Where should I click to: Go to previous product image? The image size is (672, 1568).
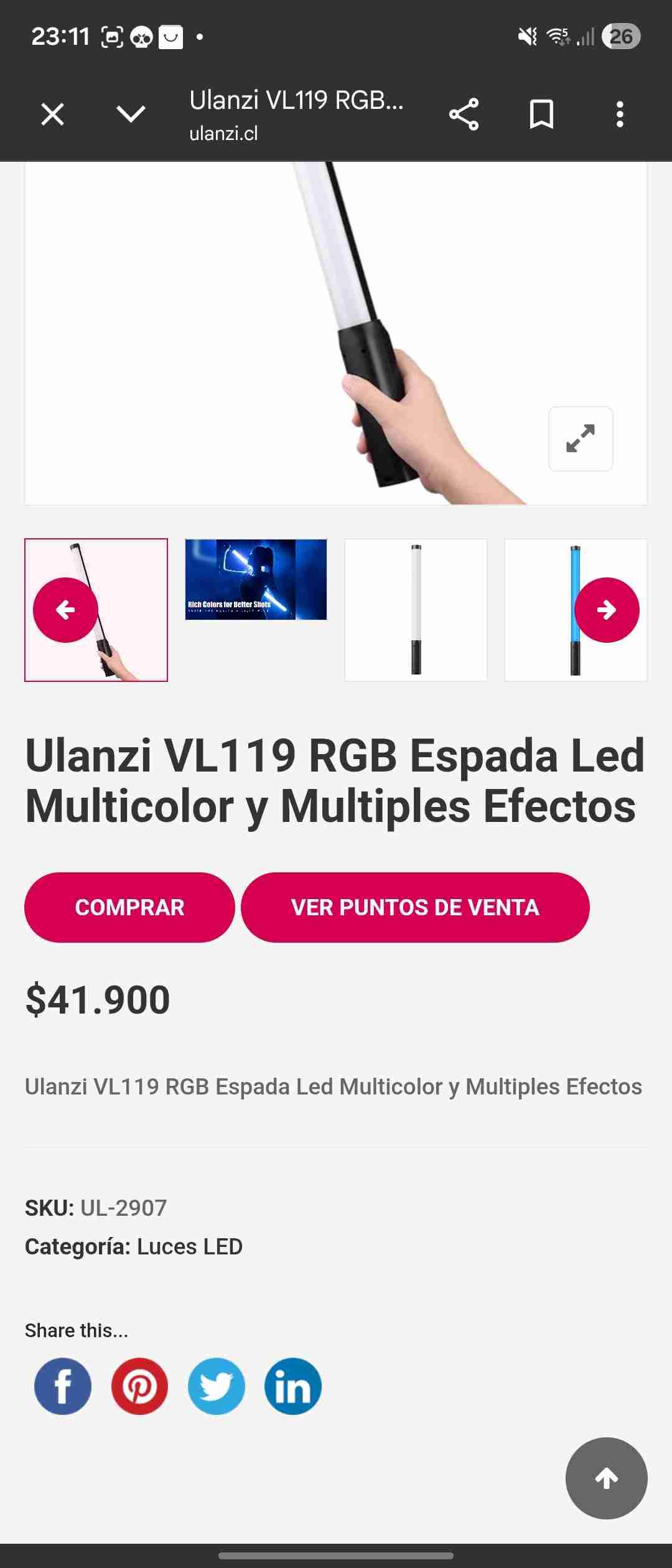coord(65,610)
